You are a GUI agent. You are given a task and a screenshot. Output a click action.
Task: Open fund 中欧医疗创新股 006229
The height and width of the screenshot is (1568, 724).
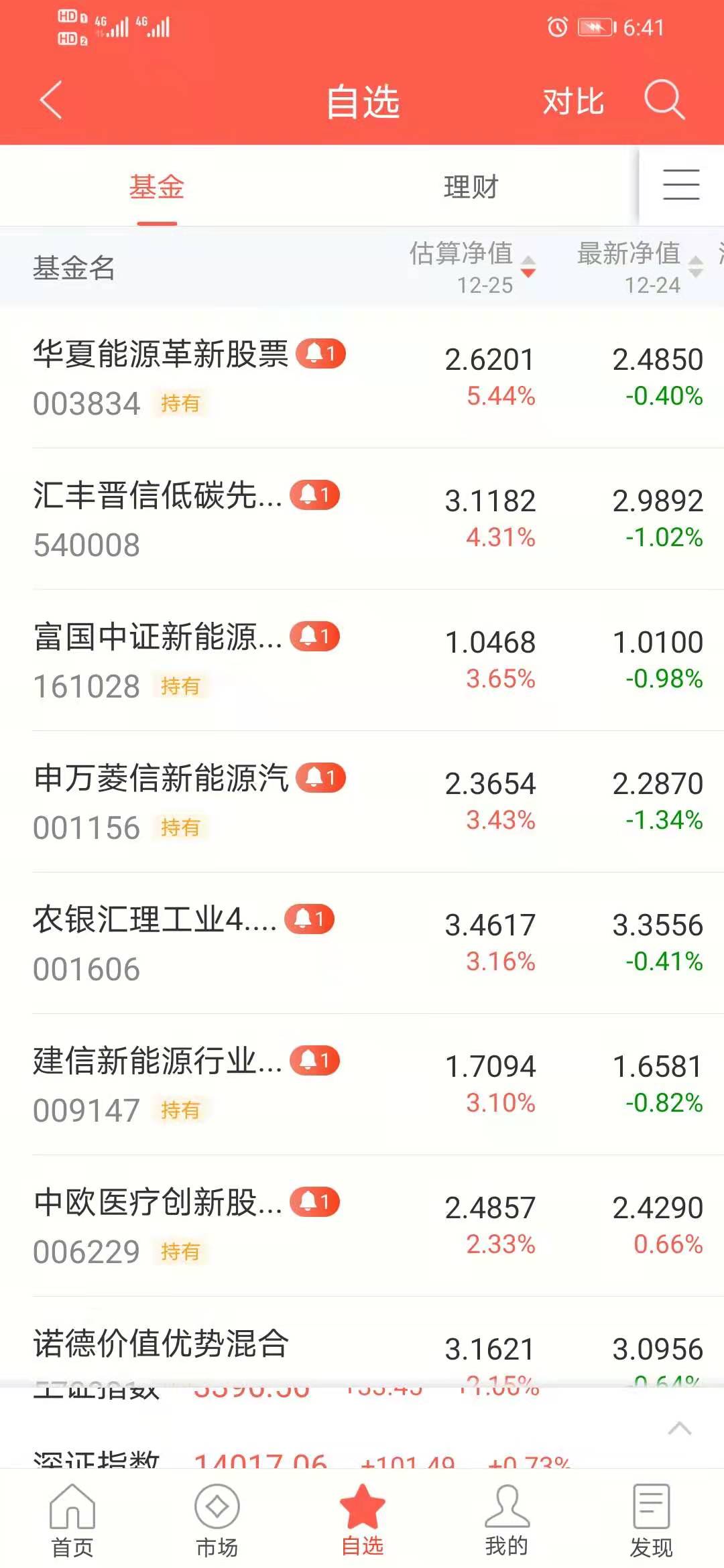tap(362, 1226)
